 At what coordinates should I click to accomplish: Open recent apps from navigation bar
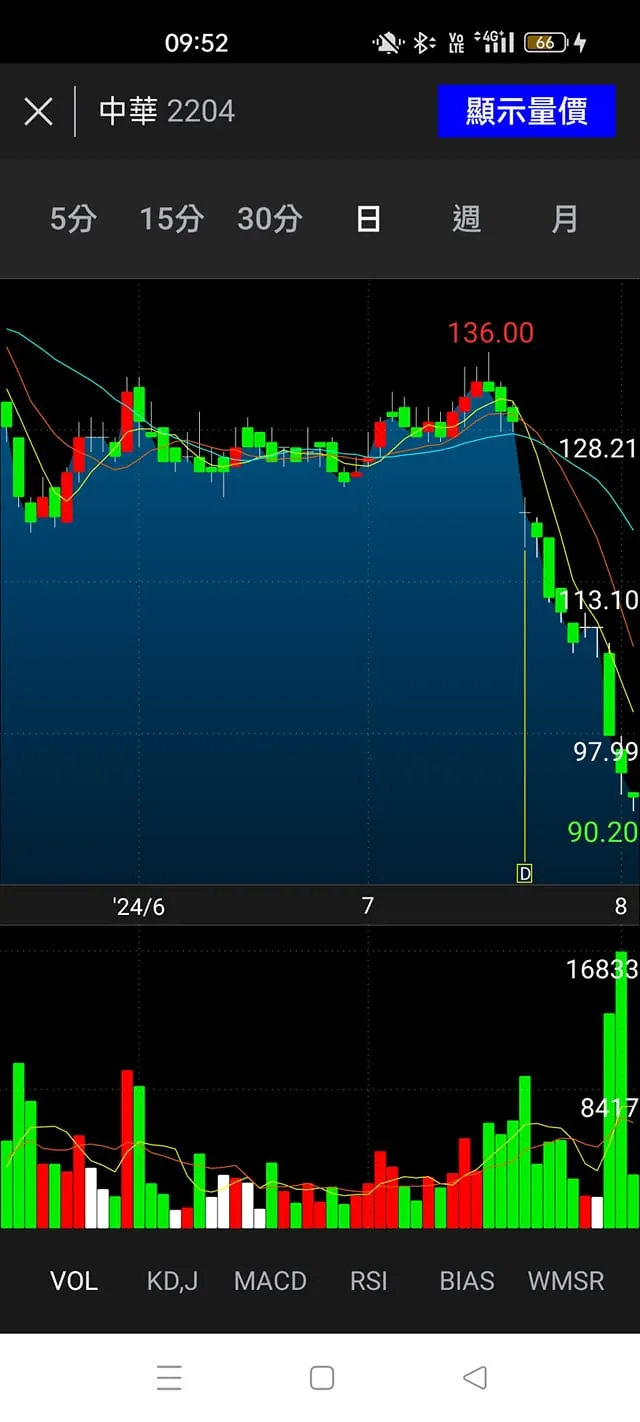(169, 1378)
